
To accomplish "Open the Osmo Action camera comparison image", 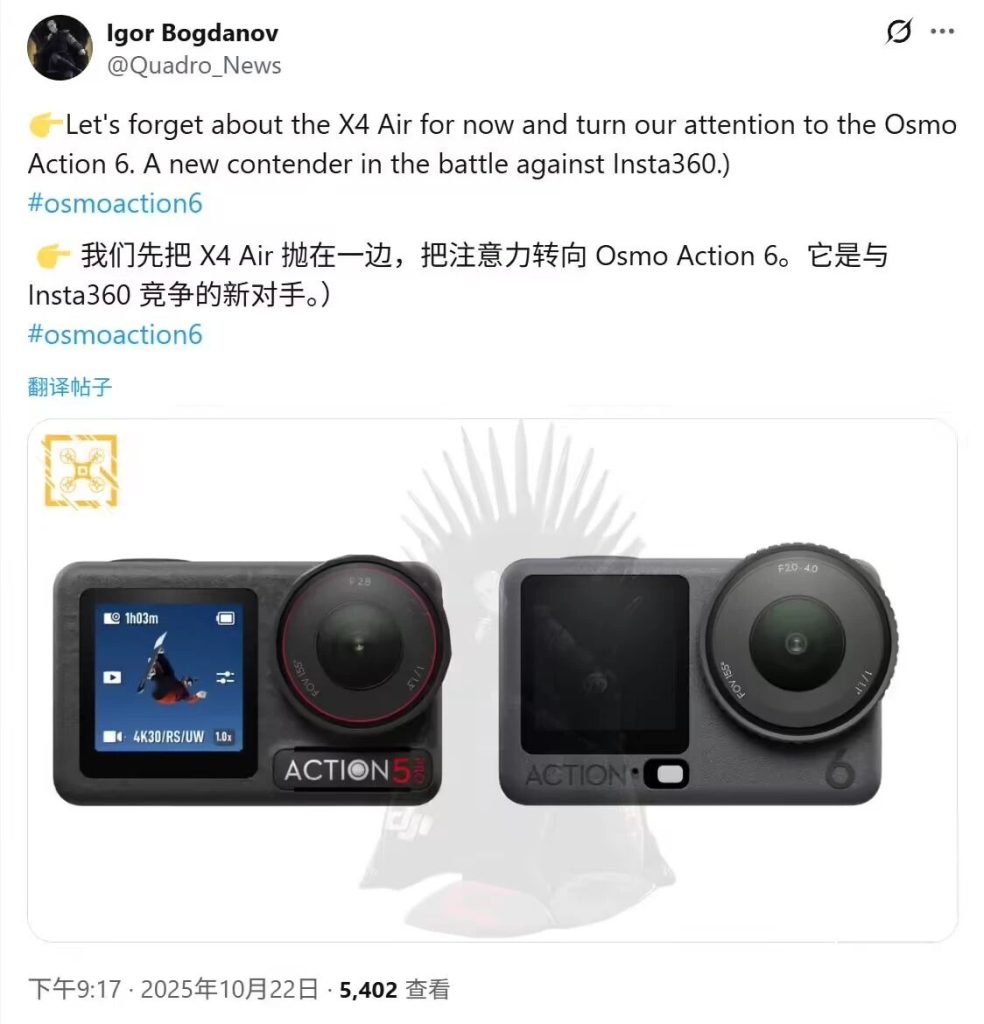I will click(492, 680).
